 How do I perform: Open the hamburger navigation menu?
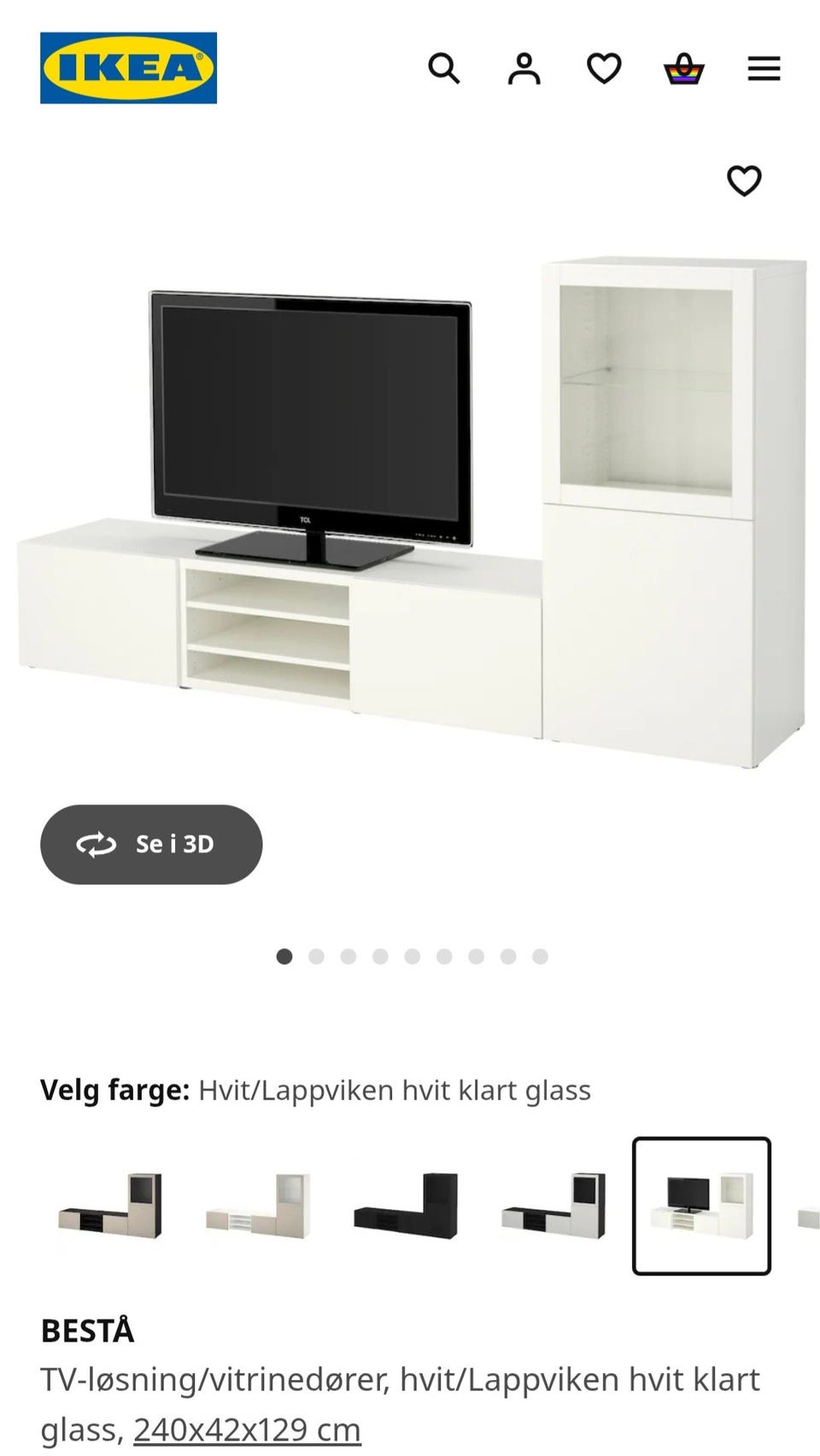(x=764, y=69)
